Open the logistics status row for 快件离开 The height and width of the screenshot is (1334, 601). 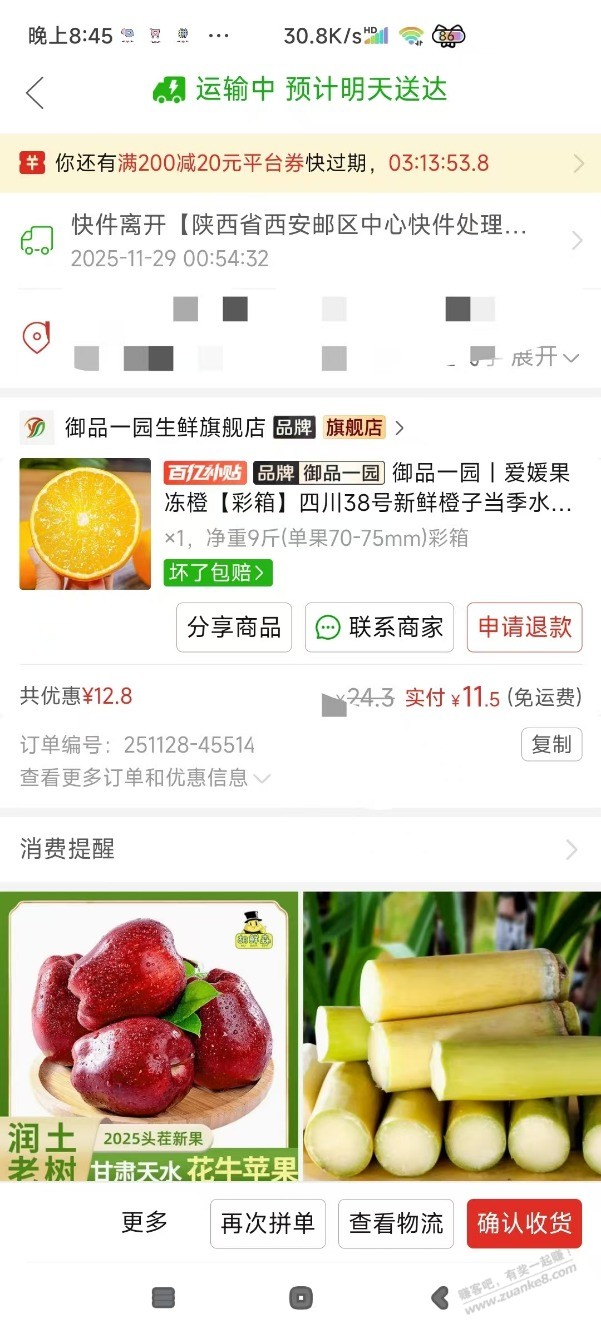point(300,241)
